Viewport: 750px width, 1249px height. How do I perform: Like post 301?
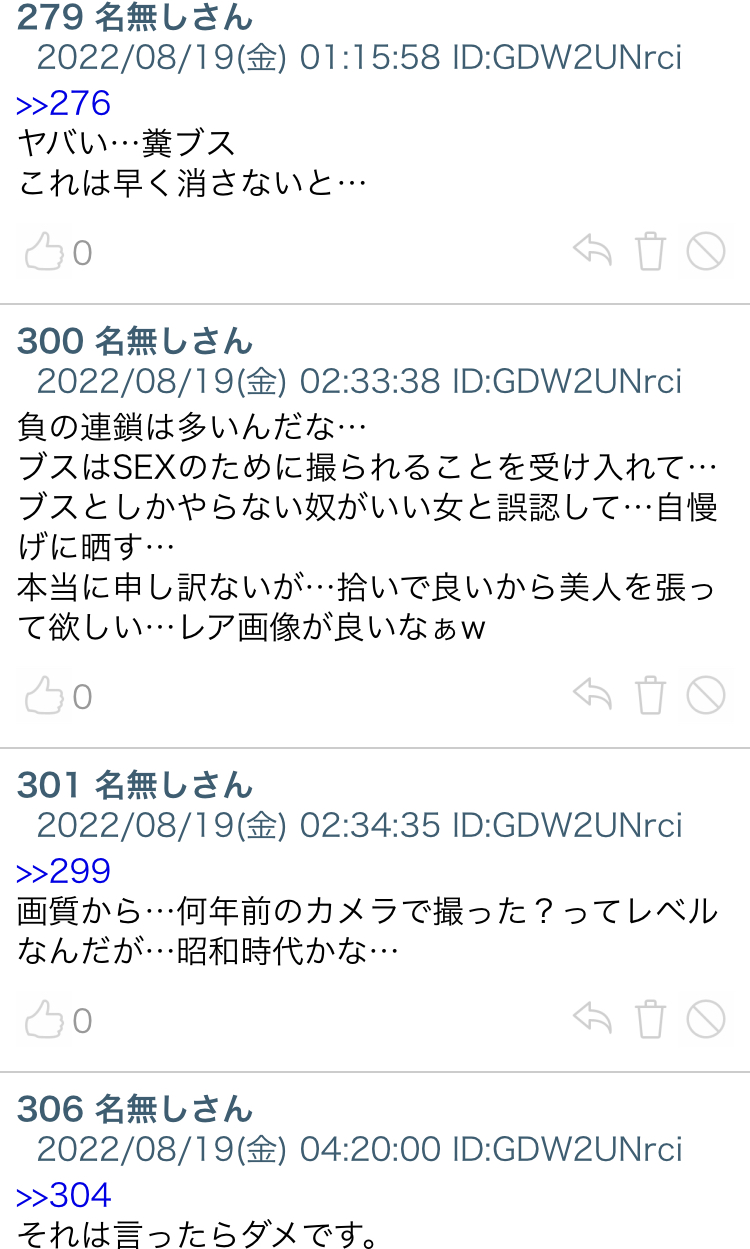click(x=45, y=1020)
